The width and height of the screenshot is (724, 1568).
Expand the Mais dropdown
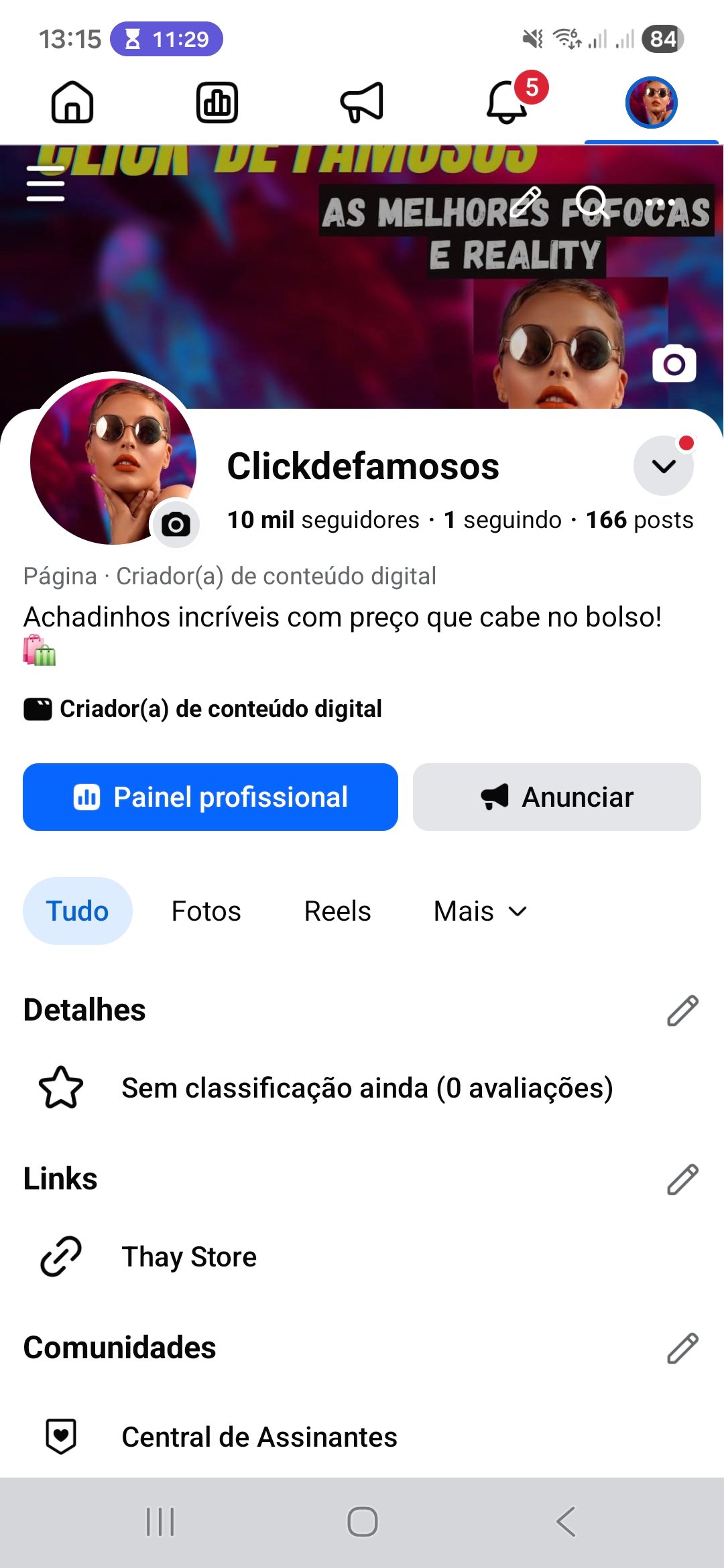[x=480, y=911]
